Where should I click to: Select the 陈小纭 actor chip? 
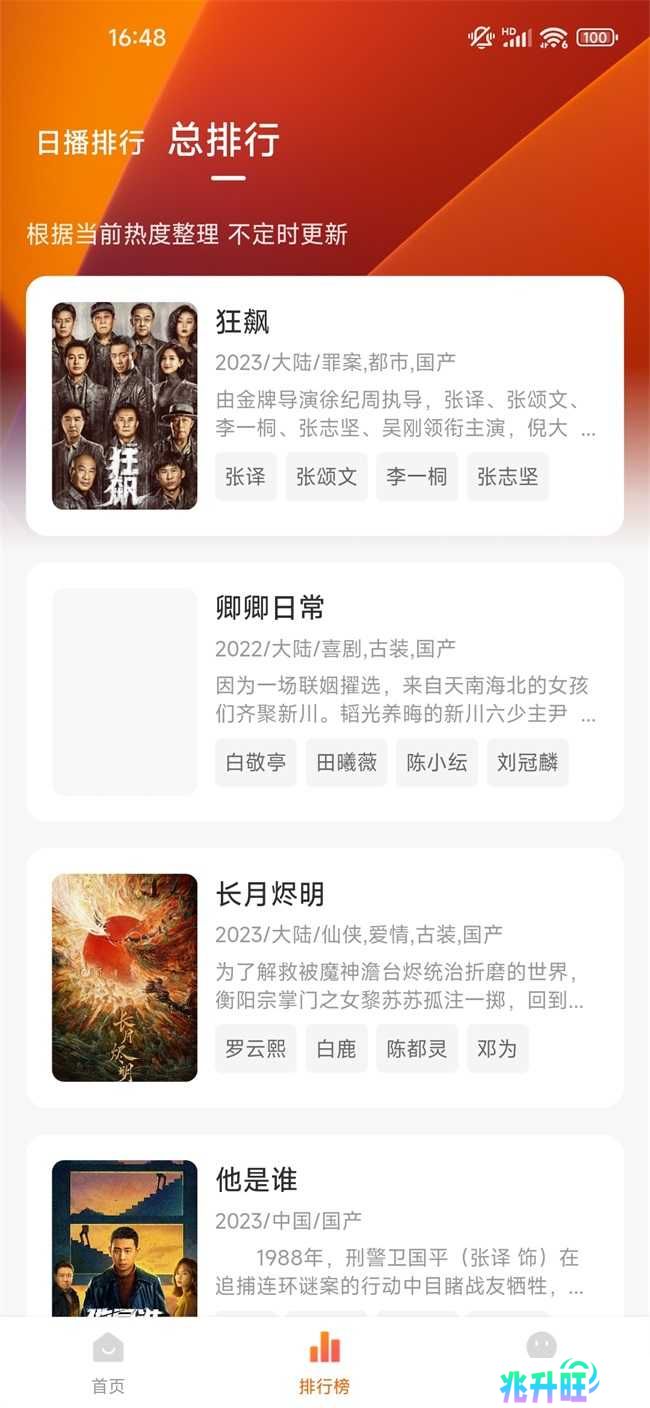[437, 763]
